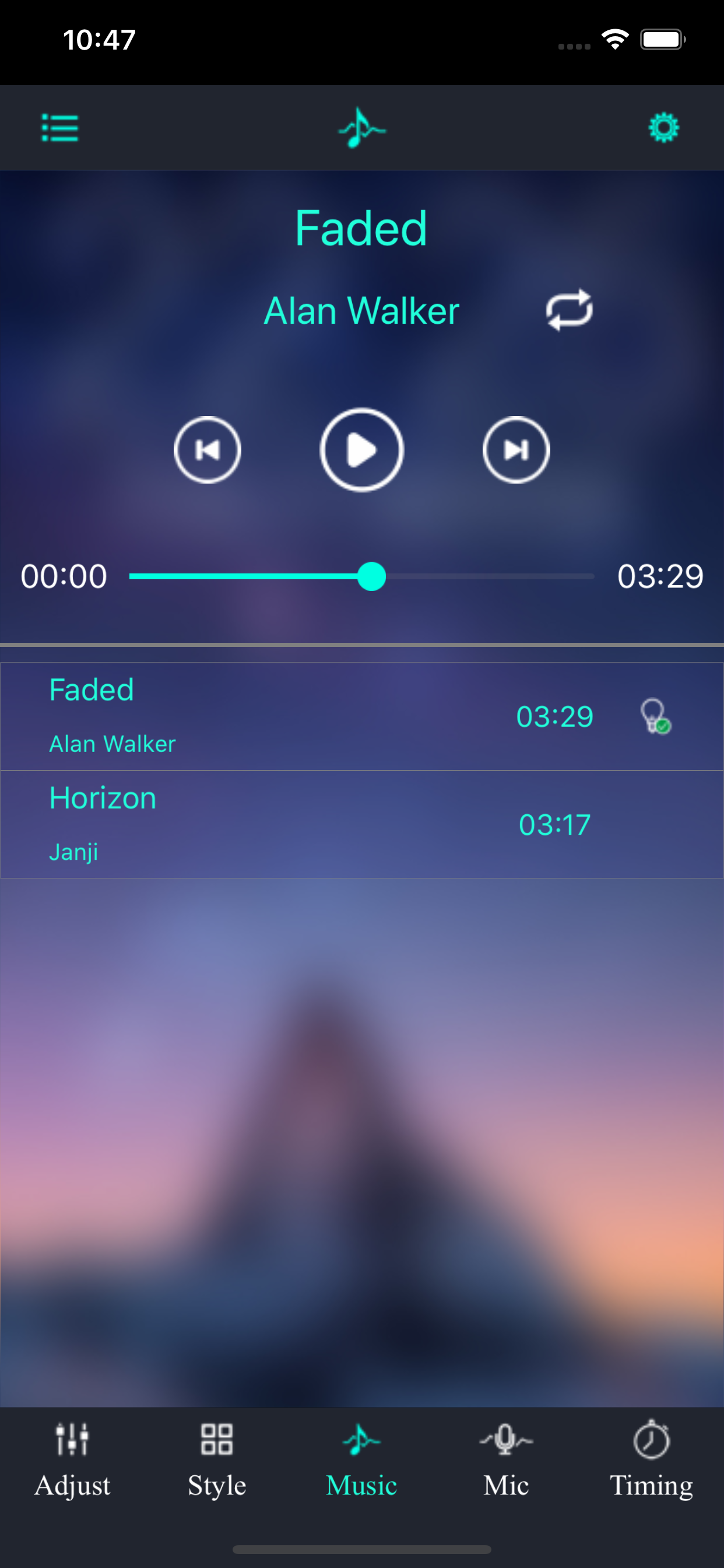Viewport: 724px width, 1568px height.
Task: Open the app settings gear
Action: [664, 127]
